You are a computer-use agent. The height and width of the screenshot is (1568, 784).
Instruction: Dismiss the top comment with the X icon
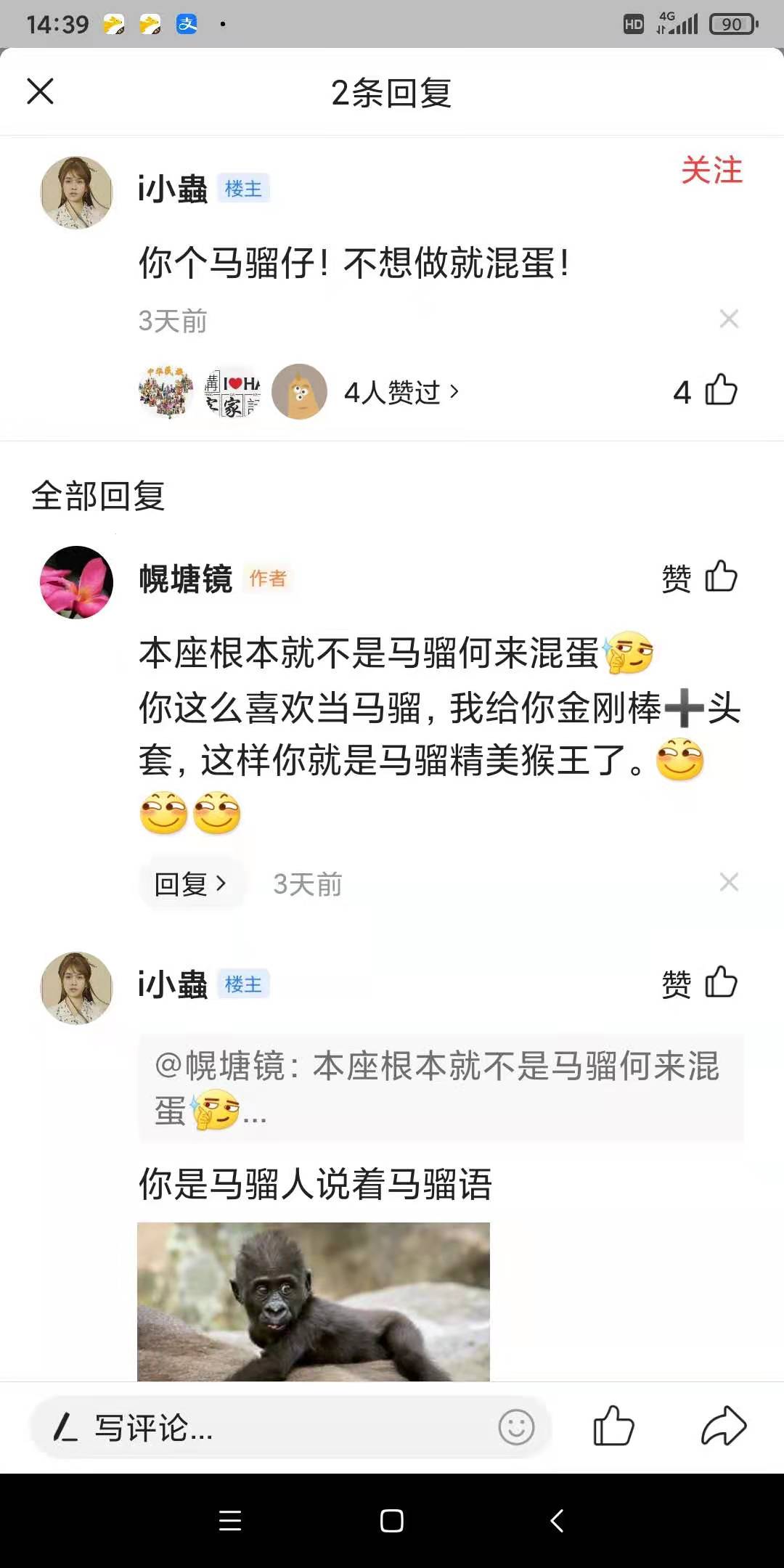[x=729, y=319]
